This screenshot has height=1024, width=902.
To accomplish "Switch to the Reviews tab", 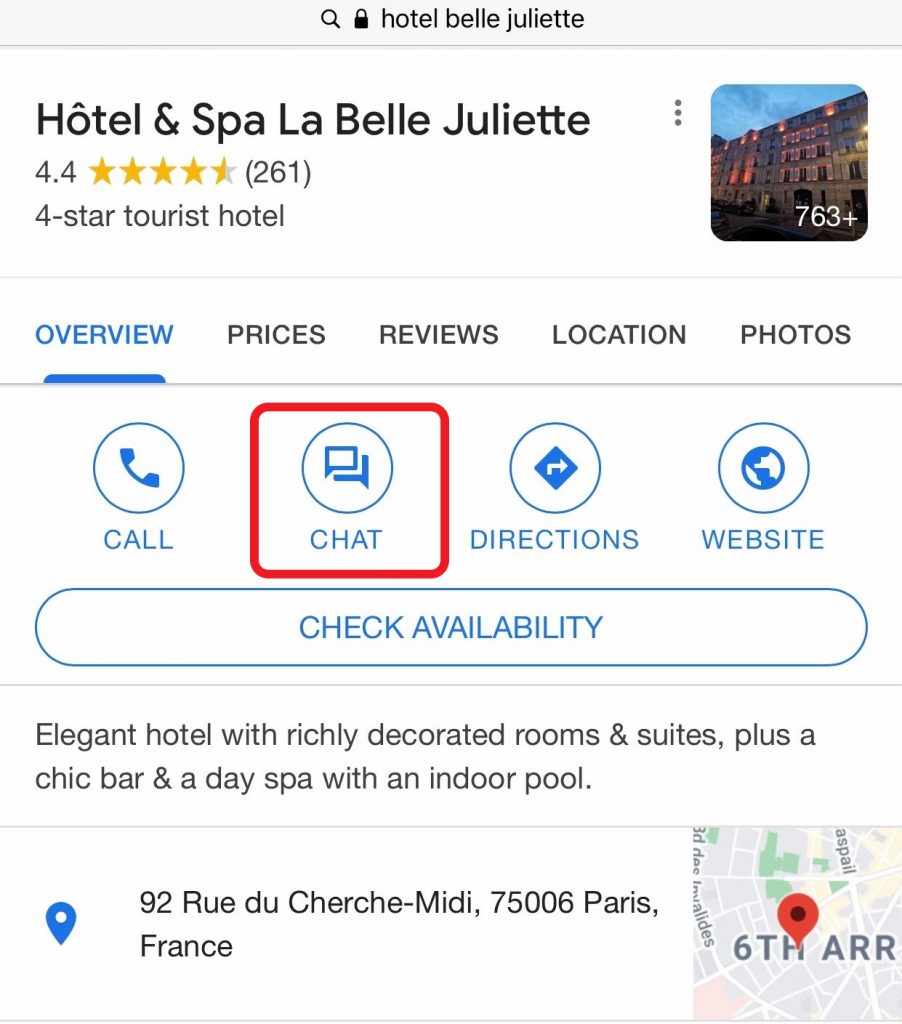I will (x=438, y=335).
